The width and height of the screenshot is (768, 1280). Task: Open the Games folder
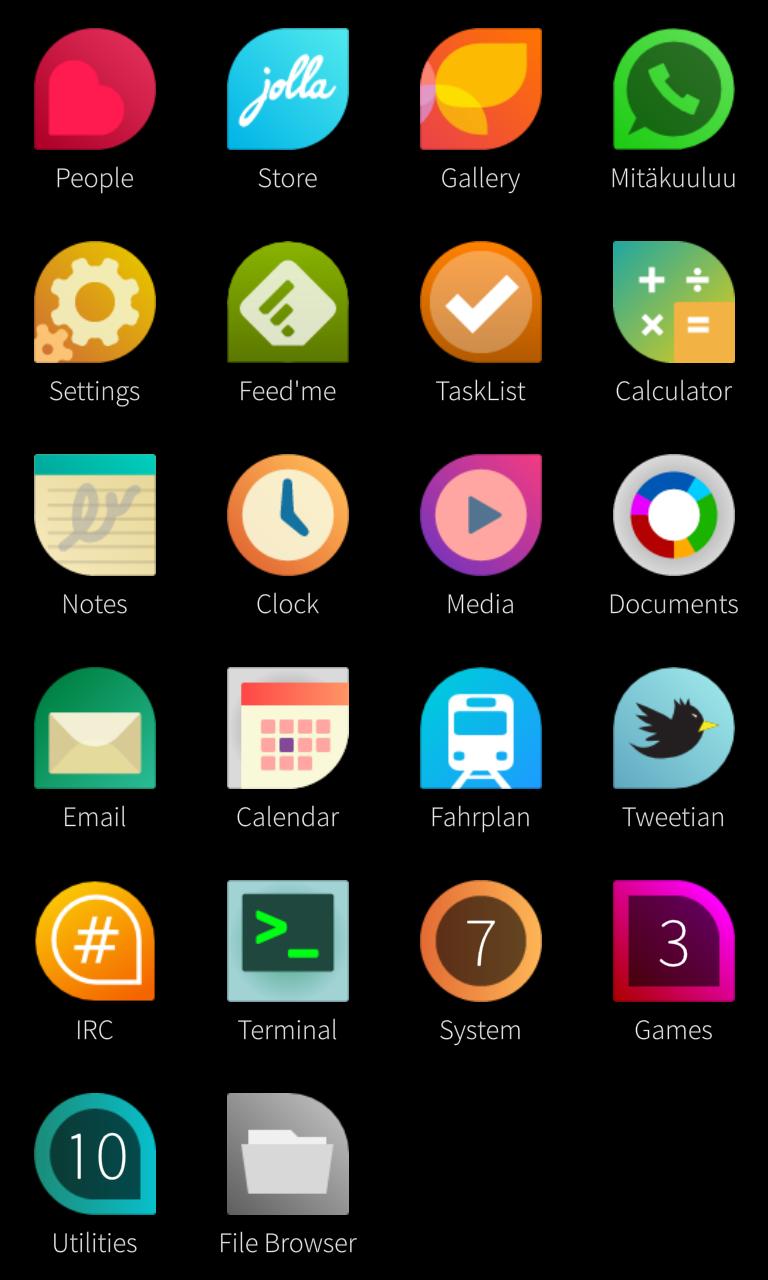click(674, 942)
